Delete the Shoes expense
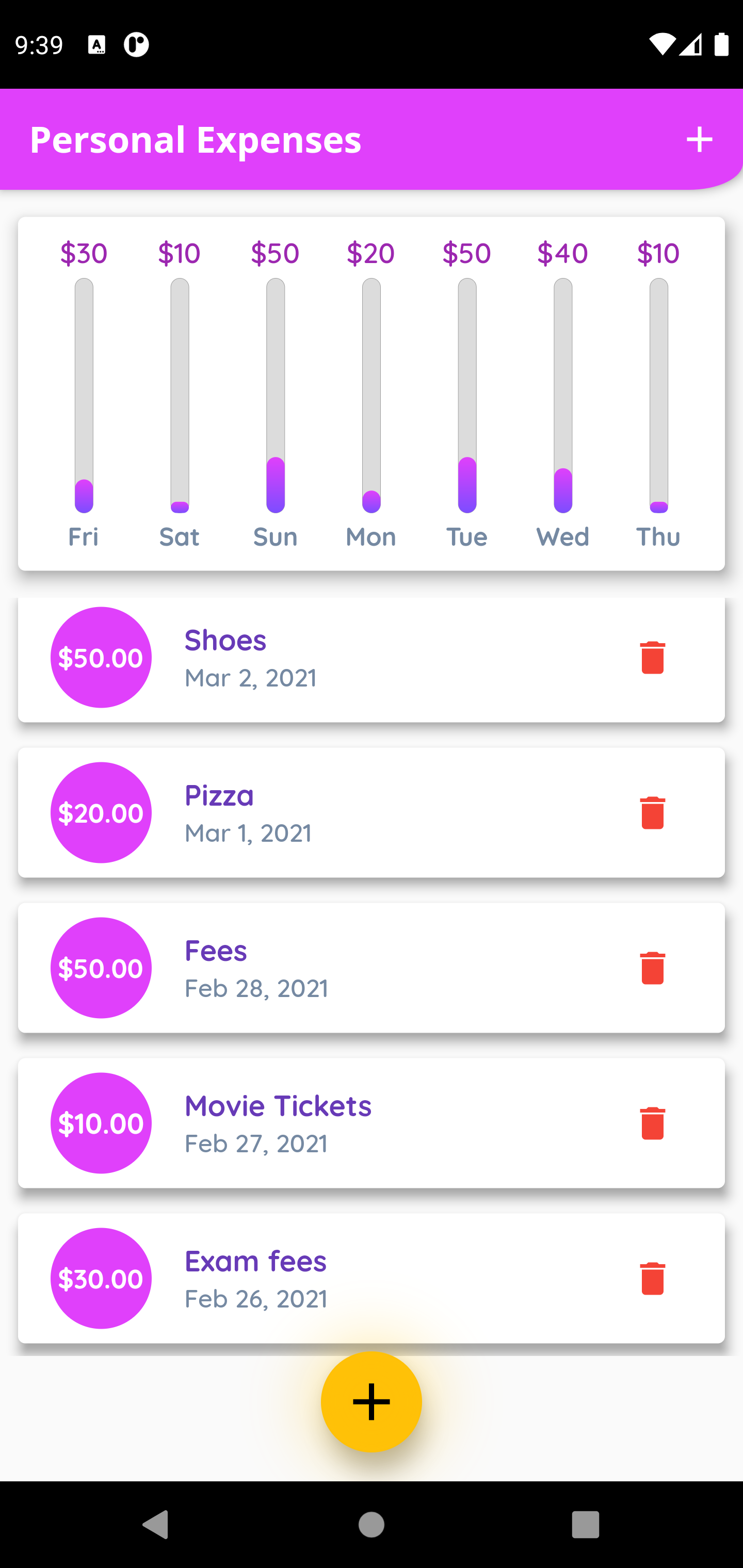This screenshot has height=1568, width=743. coord(652,658)
